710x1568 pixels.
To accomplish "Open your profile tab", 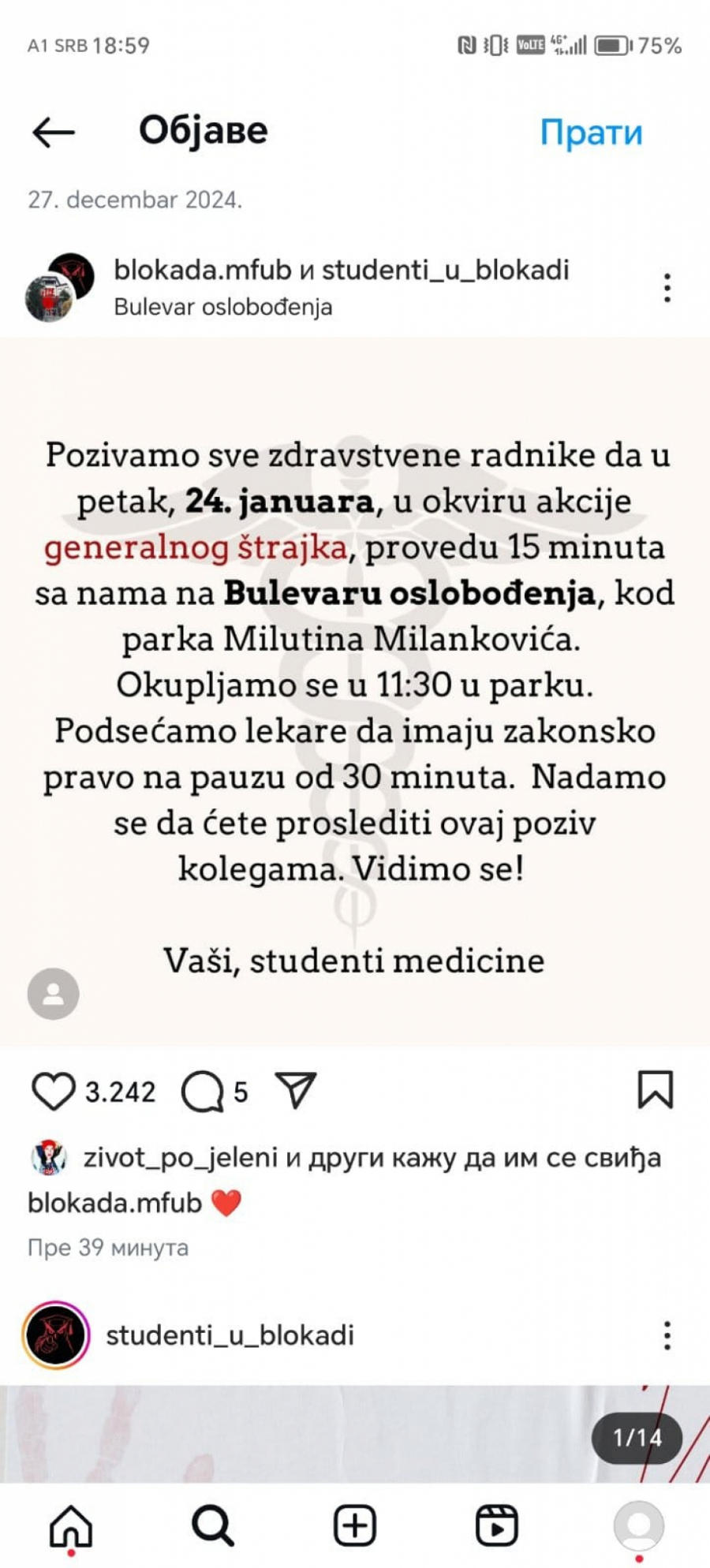I will 638,1525.
